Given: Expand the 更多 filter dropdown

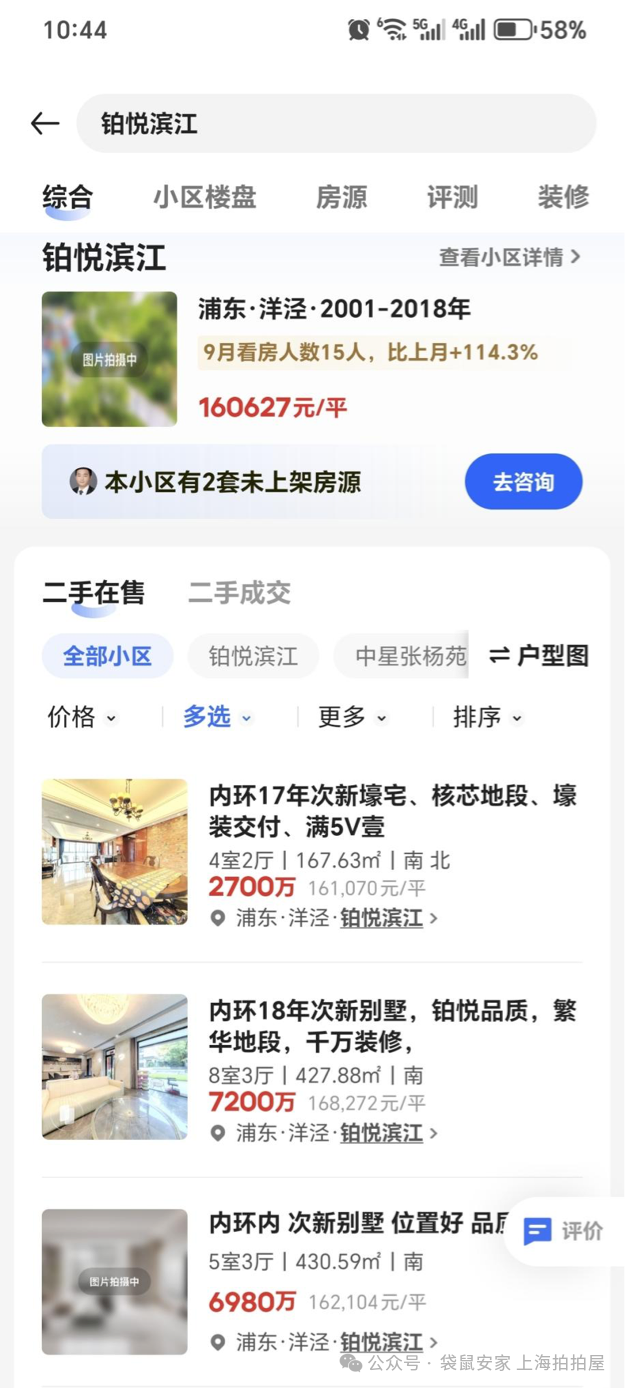Looking at the screenshot, I should [x=352, y=717].
